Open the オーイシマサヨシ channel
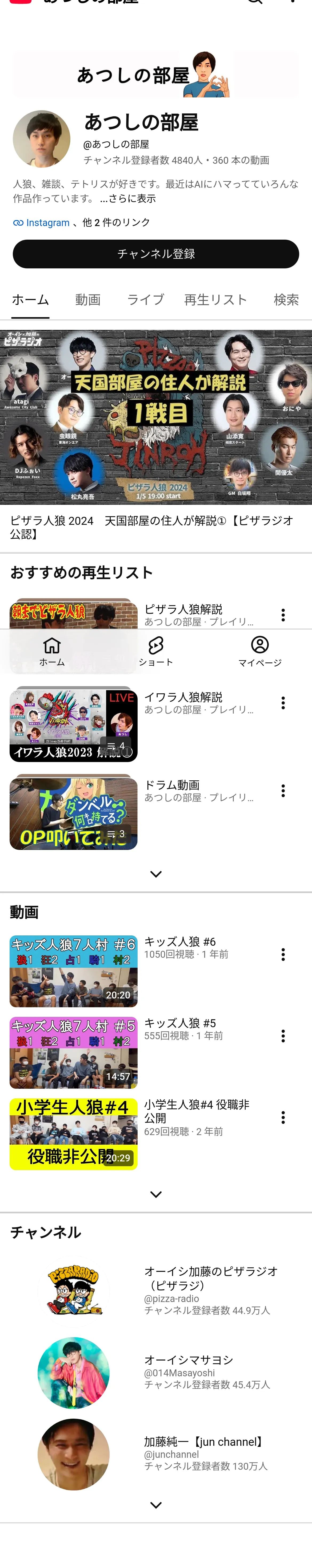 coord(156,1373)
